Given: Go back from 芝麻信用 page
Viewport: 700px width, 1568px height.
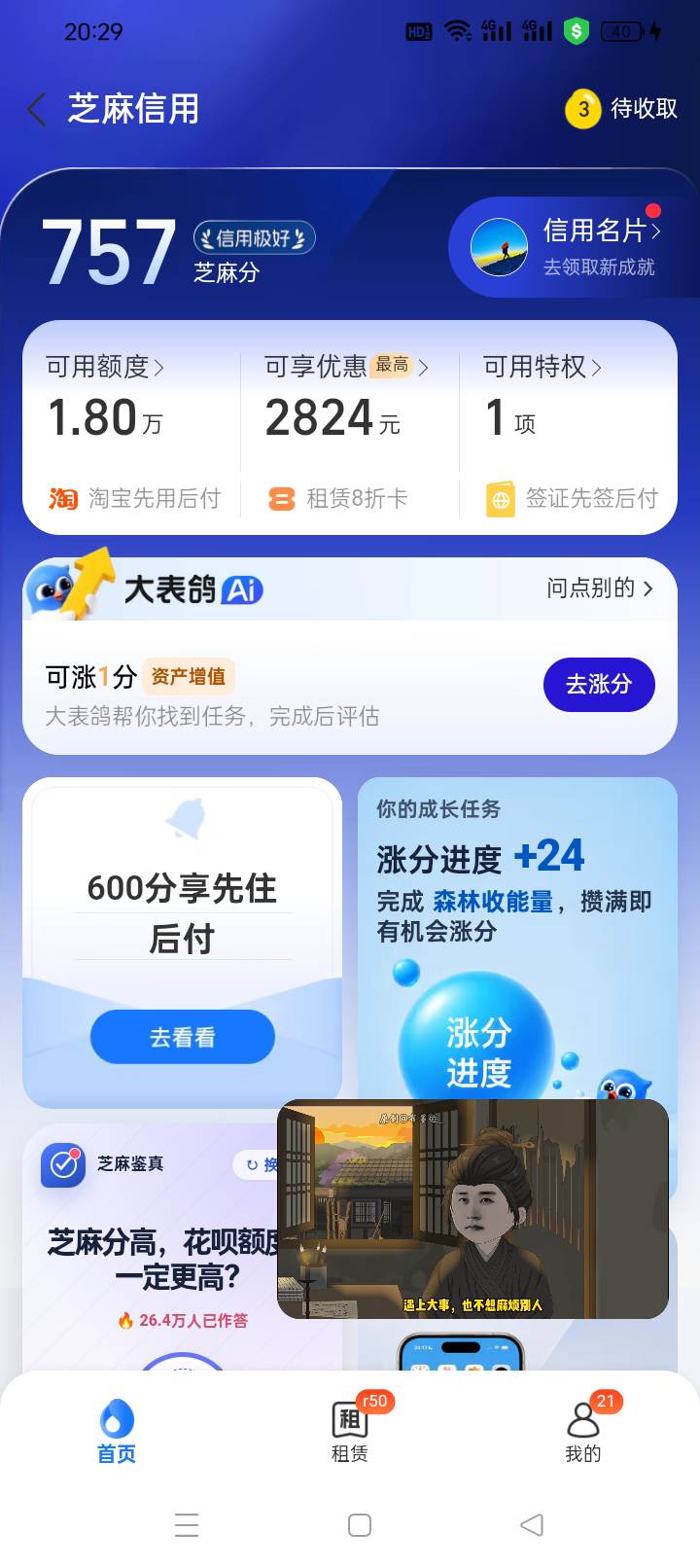Looking at the screenshot, I should click(37, 109).
